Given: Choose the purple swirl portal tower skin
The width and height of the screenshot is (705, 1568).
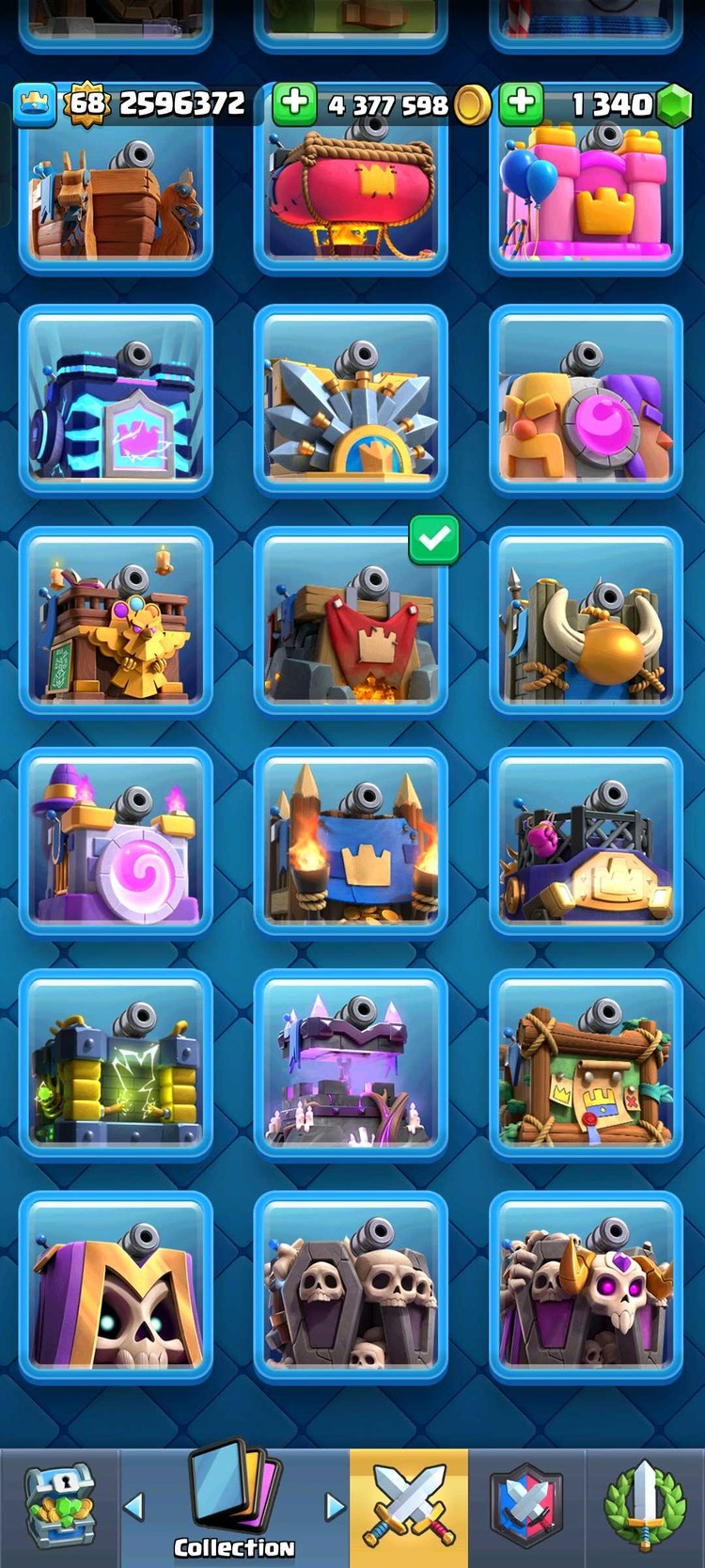Looking at the screenshot, I should (116, 842).
